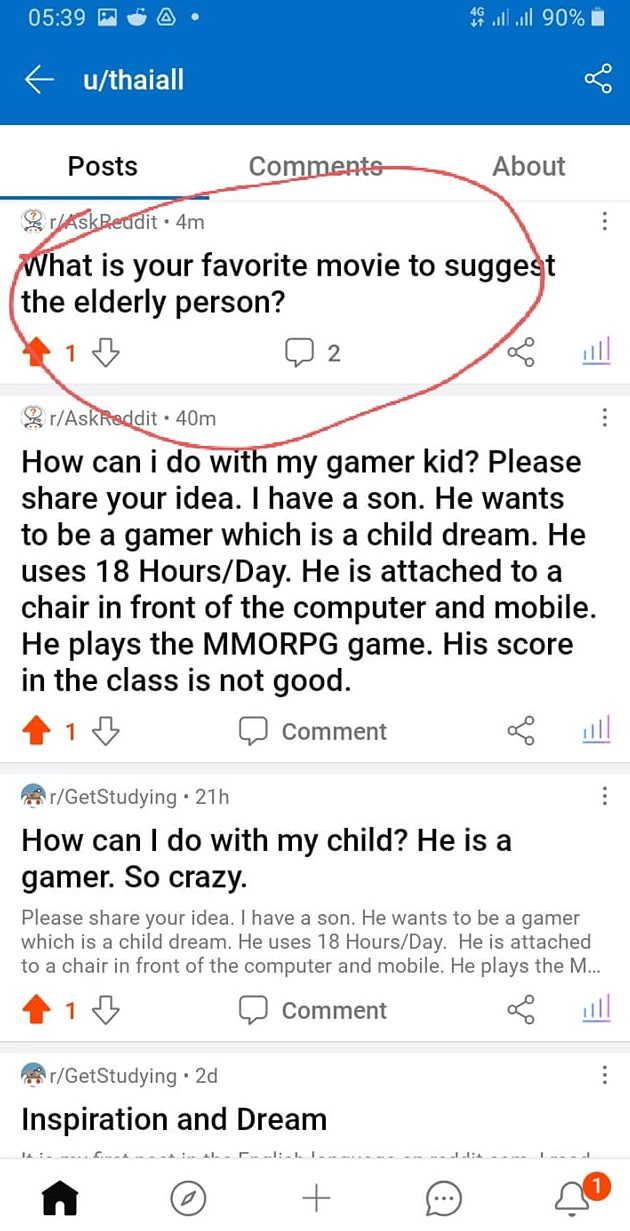Image resolution: width=630 pixels, height=1231 pixels.
Task: Open overflow menu on gamer kid post
Action: [604, 418]
